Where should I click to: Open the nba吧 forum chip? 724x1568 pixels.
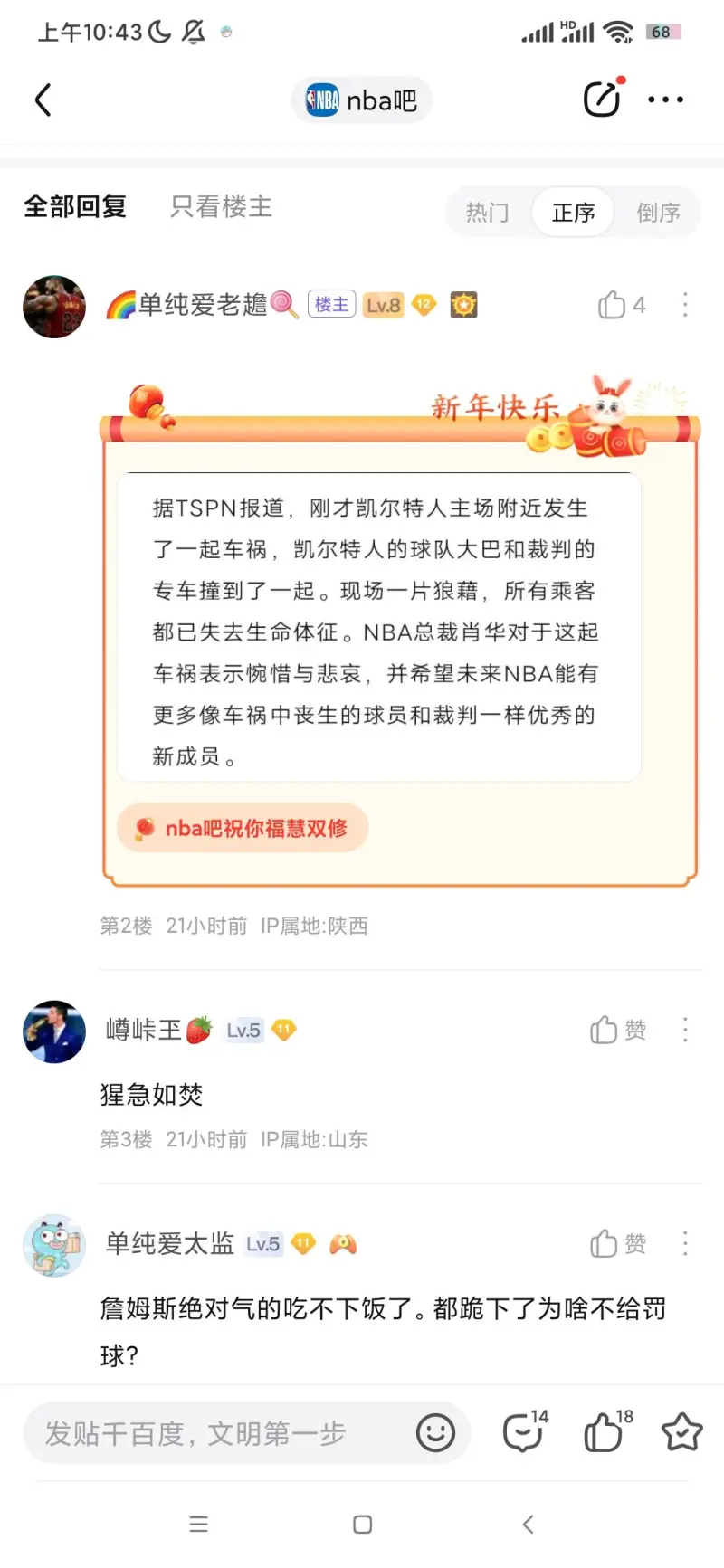tap(362, 100)
